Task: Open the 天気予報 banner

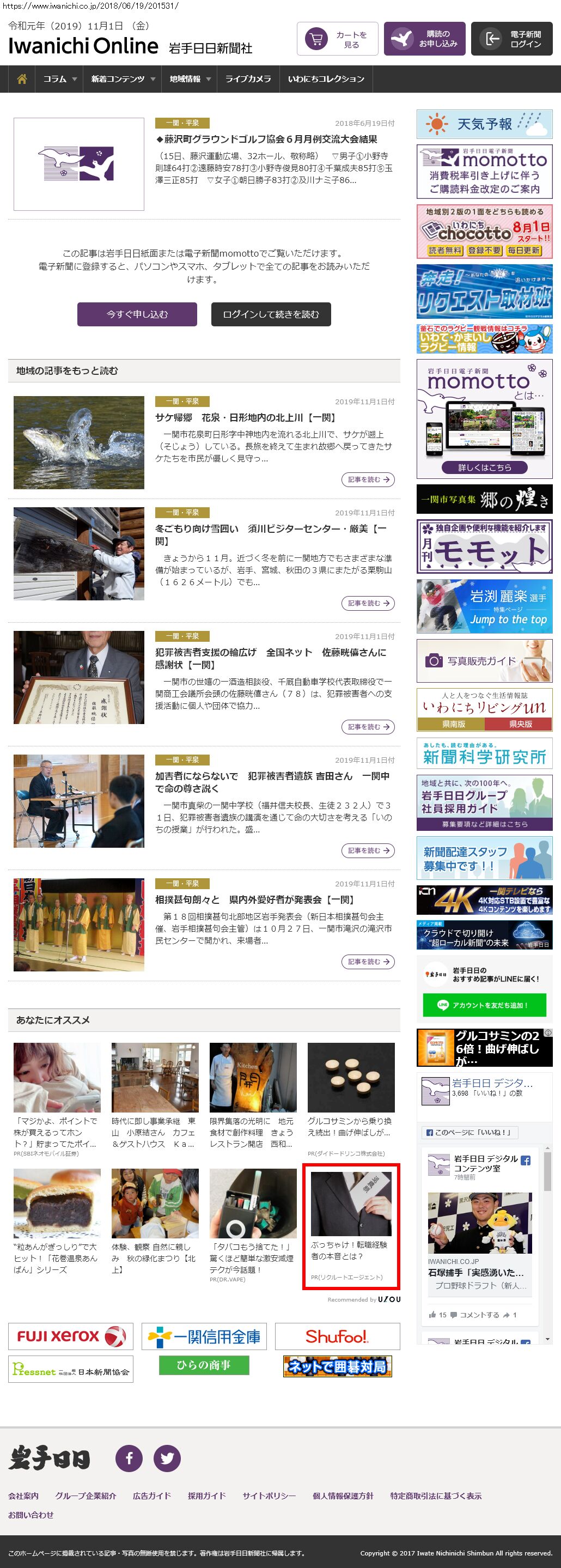Action: [x=484, y=124]
